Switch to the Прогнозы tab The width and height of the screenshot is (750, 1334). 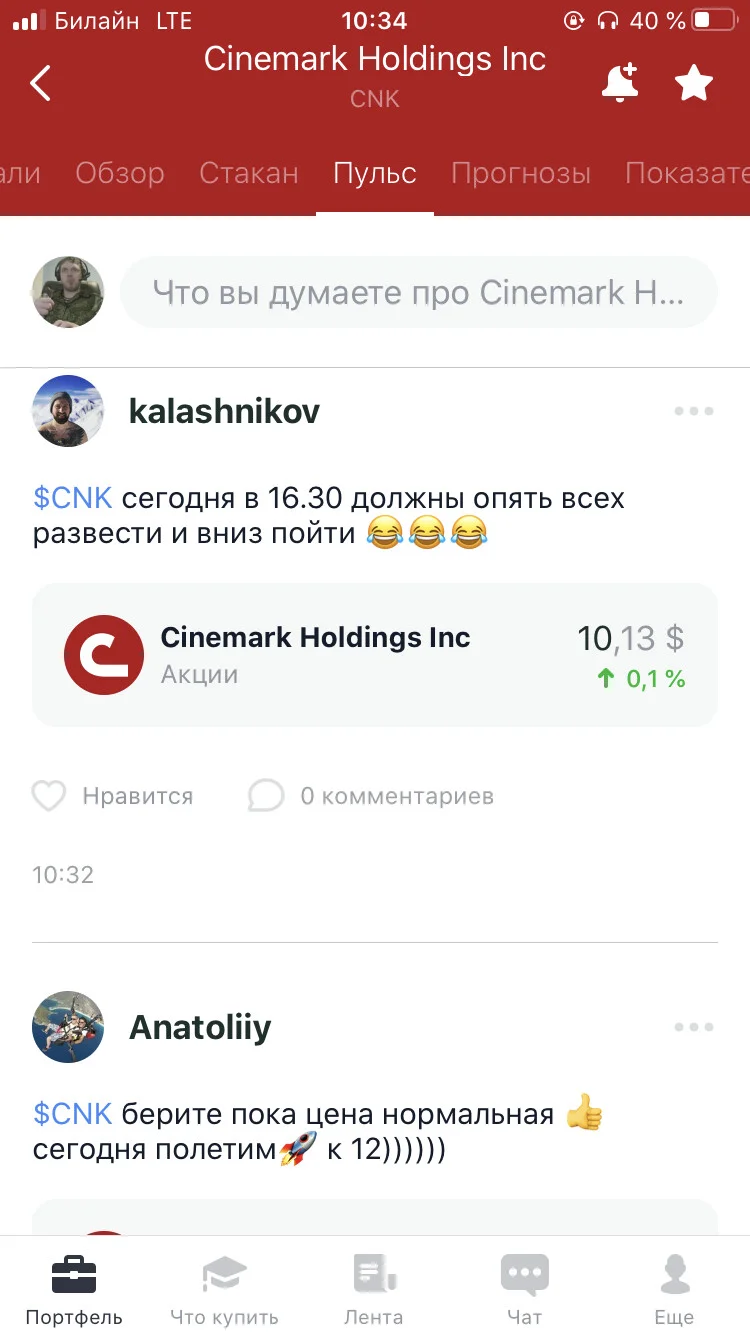click(521, 173)
